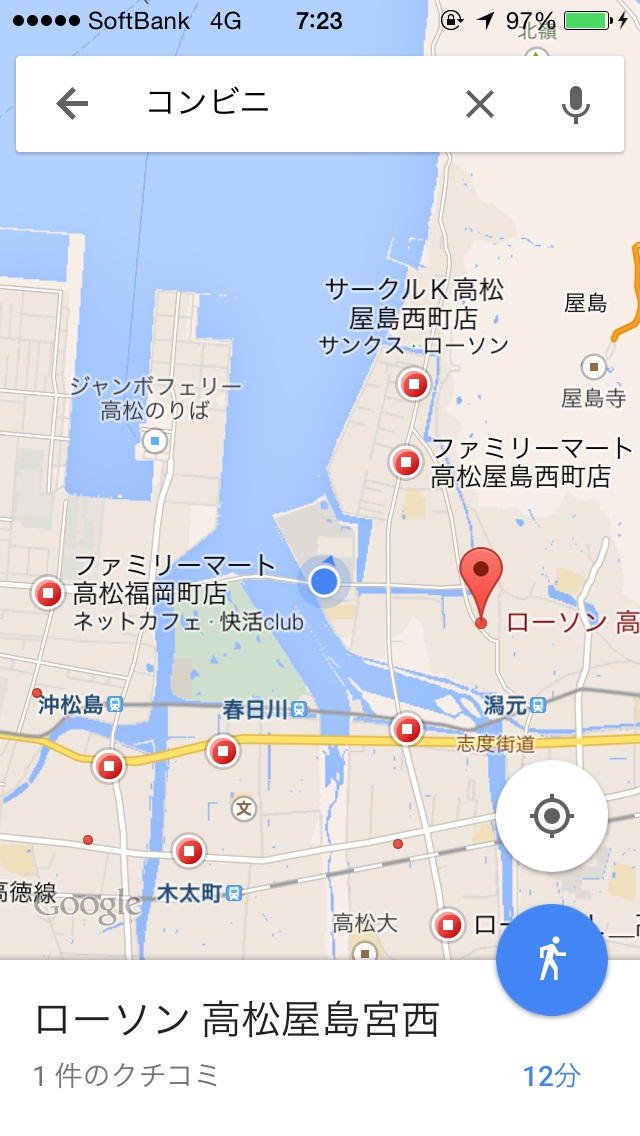640x1136 pixels.
Task: Select the store marker beside 高松大
Action: tap(448, 925)
